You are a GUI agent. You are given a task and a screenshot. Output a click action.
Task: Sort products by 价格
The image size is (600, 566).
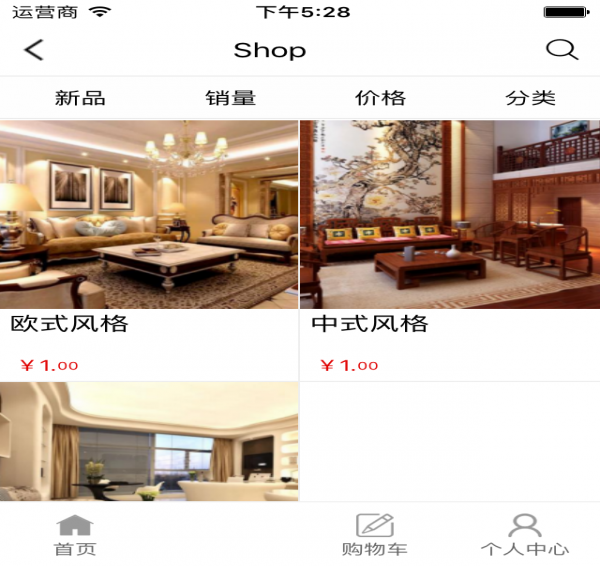[x=381, y=98]
